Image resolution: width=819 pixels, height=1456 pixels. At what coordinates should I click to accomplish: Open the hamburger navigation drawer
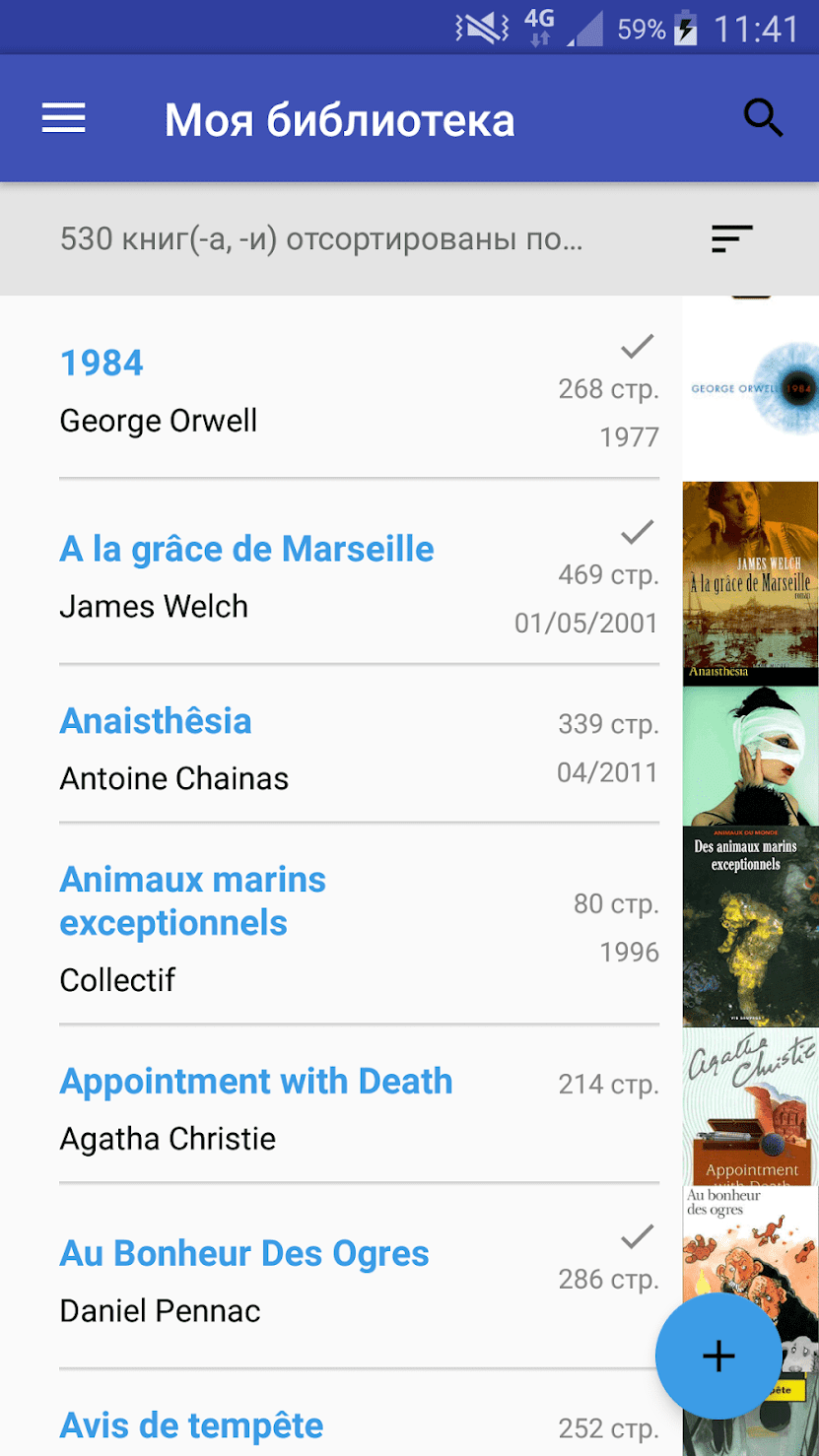click(64, 119)
